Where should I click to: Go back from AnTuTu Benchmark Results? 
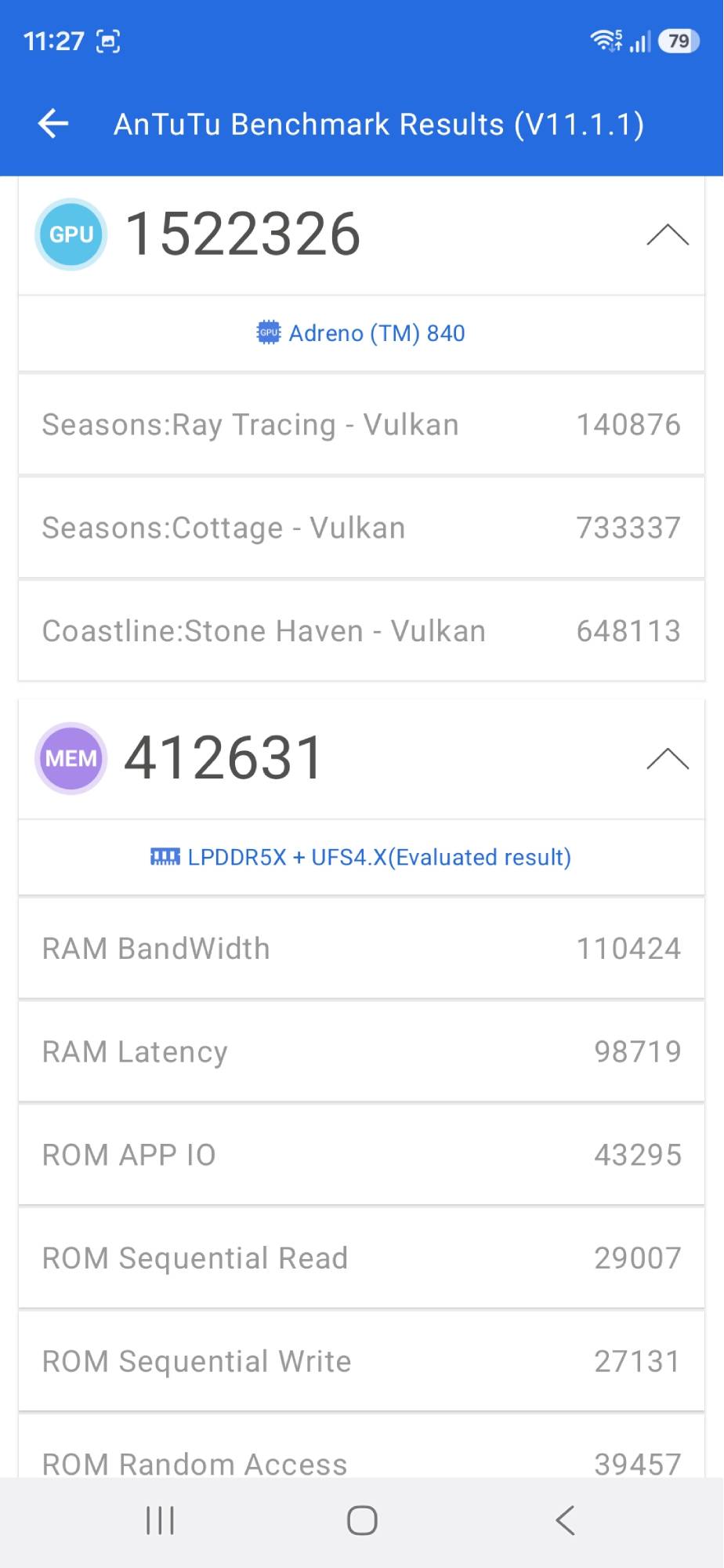tap(53, 124)
